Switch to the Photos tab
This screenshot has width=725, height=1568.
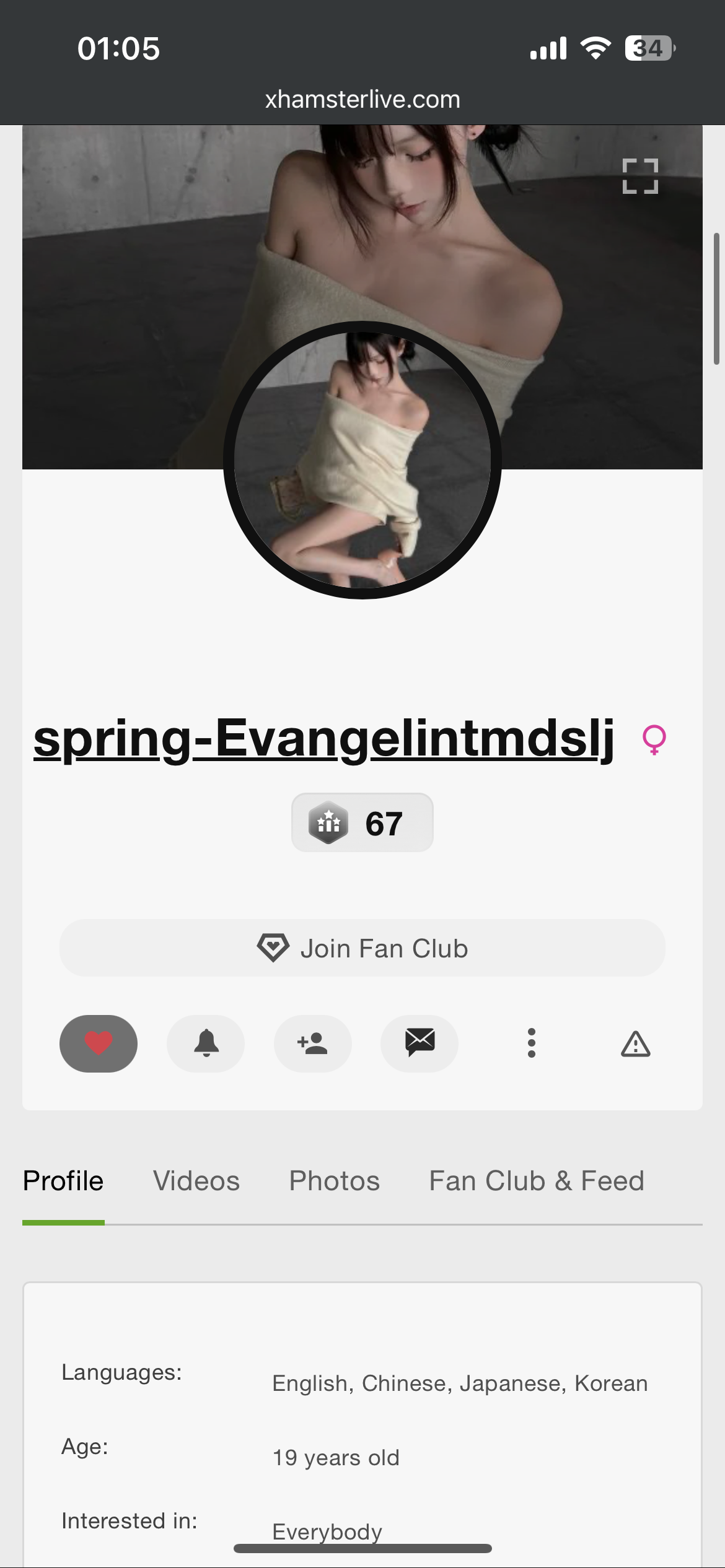[x=335, y=1181]
